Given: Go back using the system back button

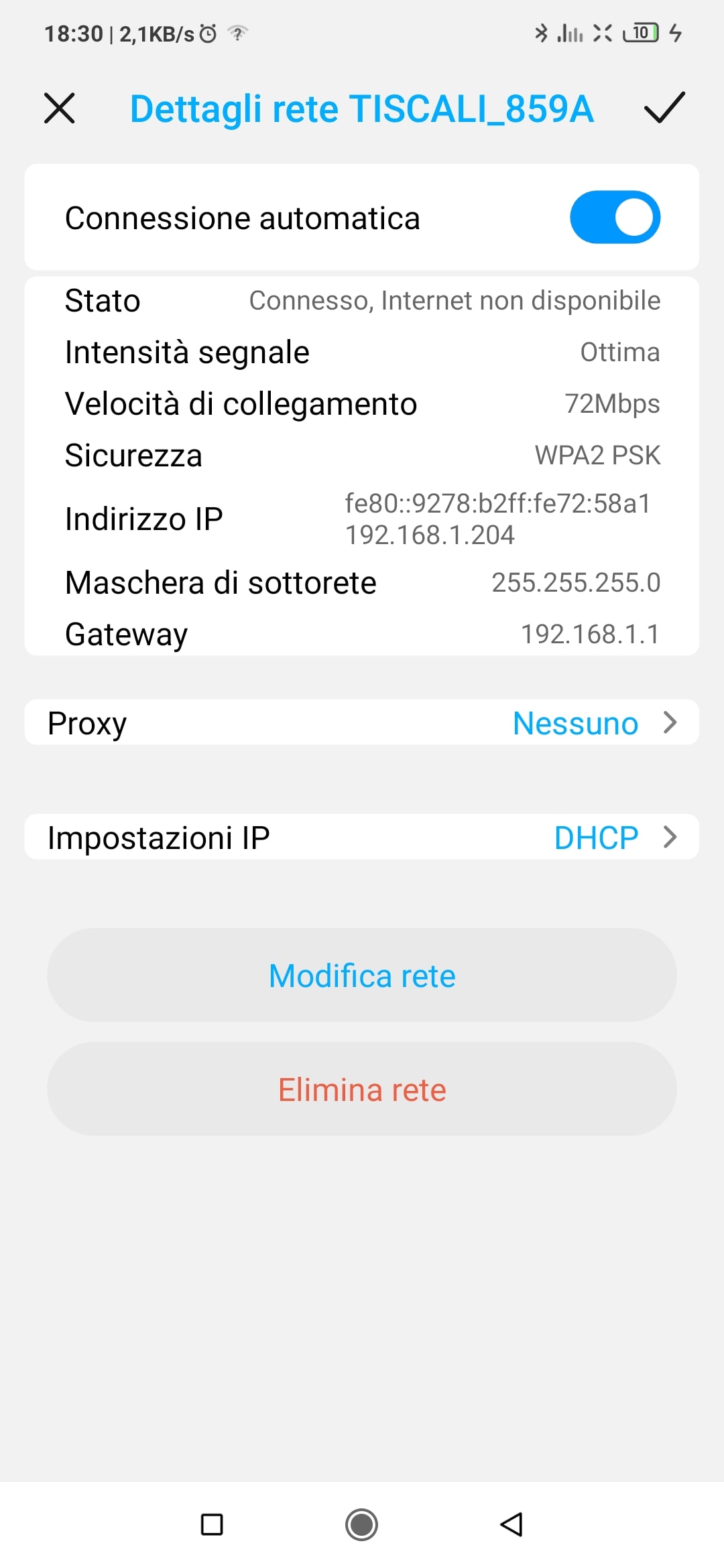Looking at the screenshot, I should [x=511, y=1524].
